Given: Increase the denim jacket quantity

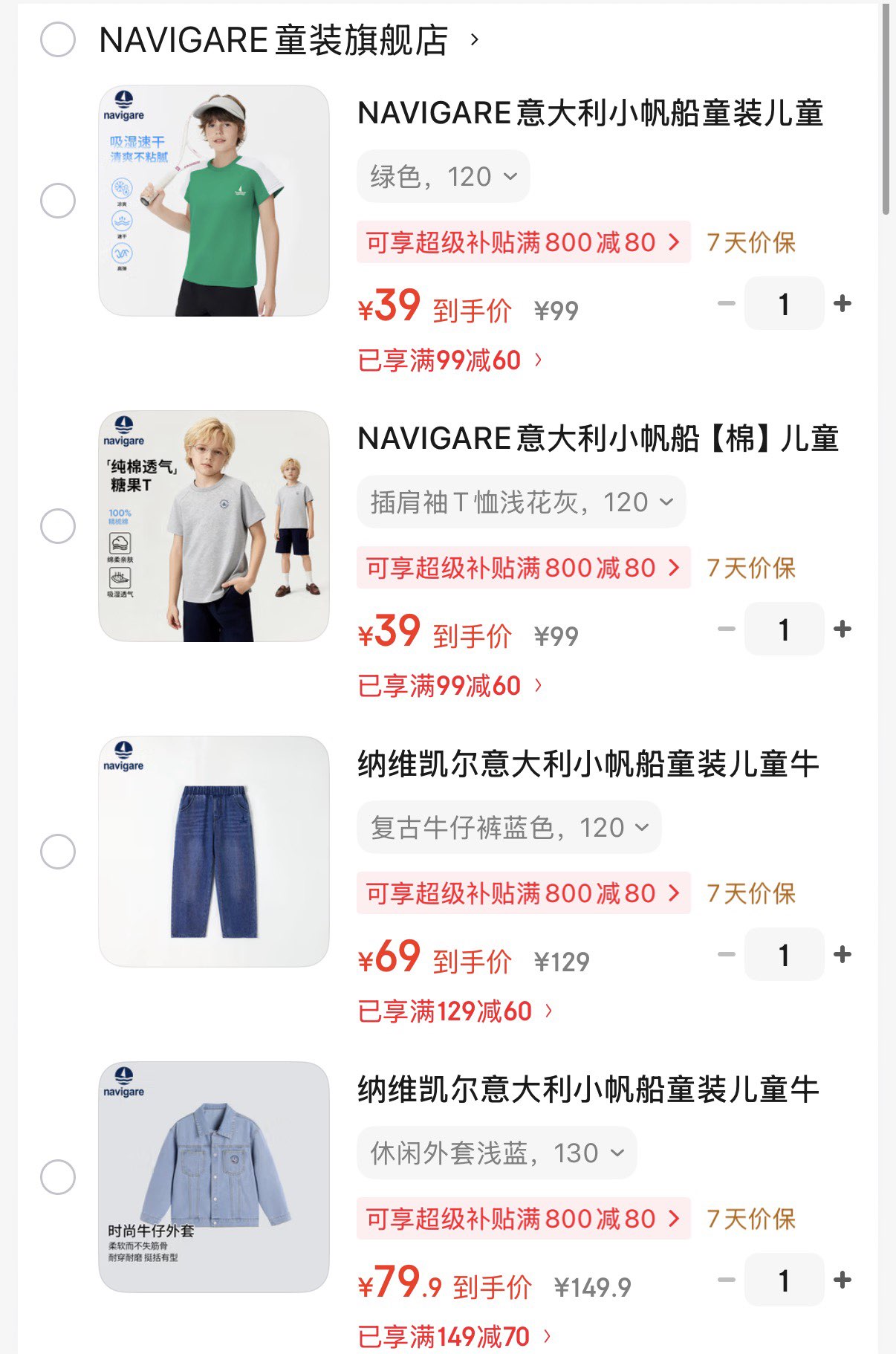Looking at the screenshot, I should coord(842,1280).
